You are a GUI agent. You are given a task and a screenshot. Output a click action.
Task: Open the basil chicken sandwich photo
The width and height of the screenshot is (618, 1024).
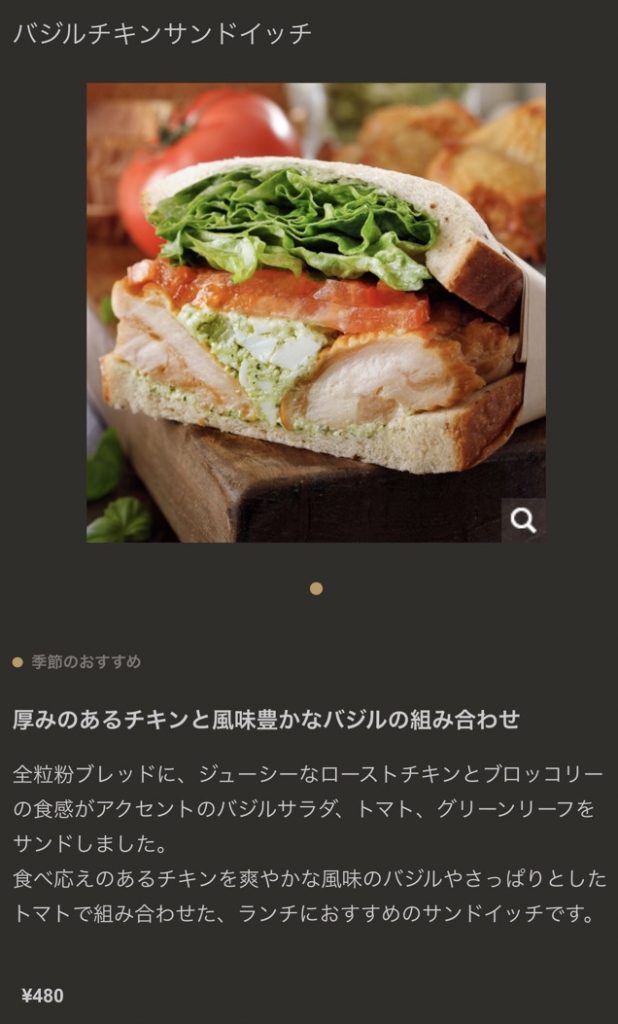click(x=316, y=312)
